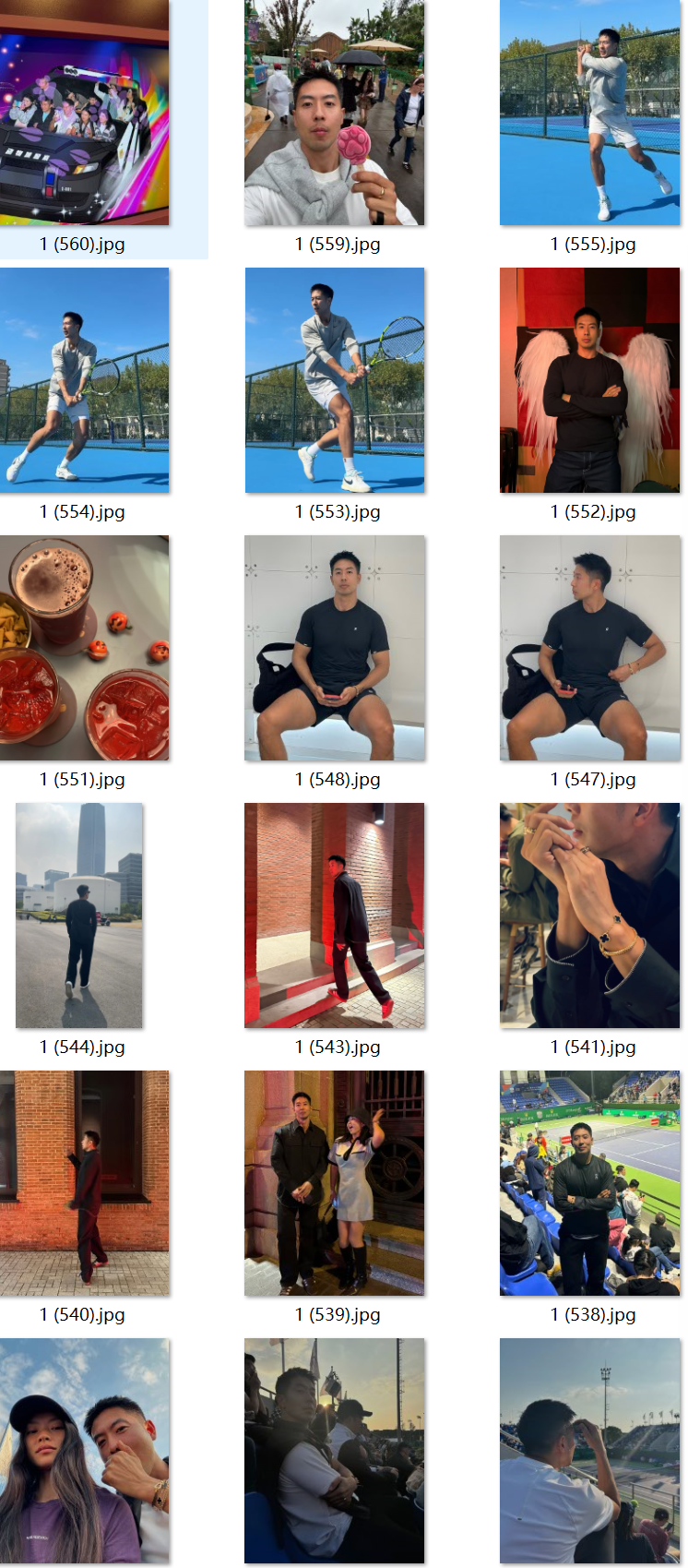Open stadium photo 1 (538).jpg
This screenshot has height=1568, width=688.
[590, 1183]
